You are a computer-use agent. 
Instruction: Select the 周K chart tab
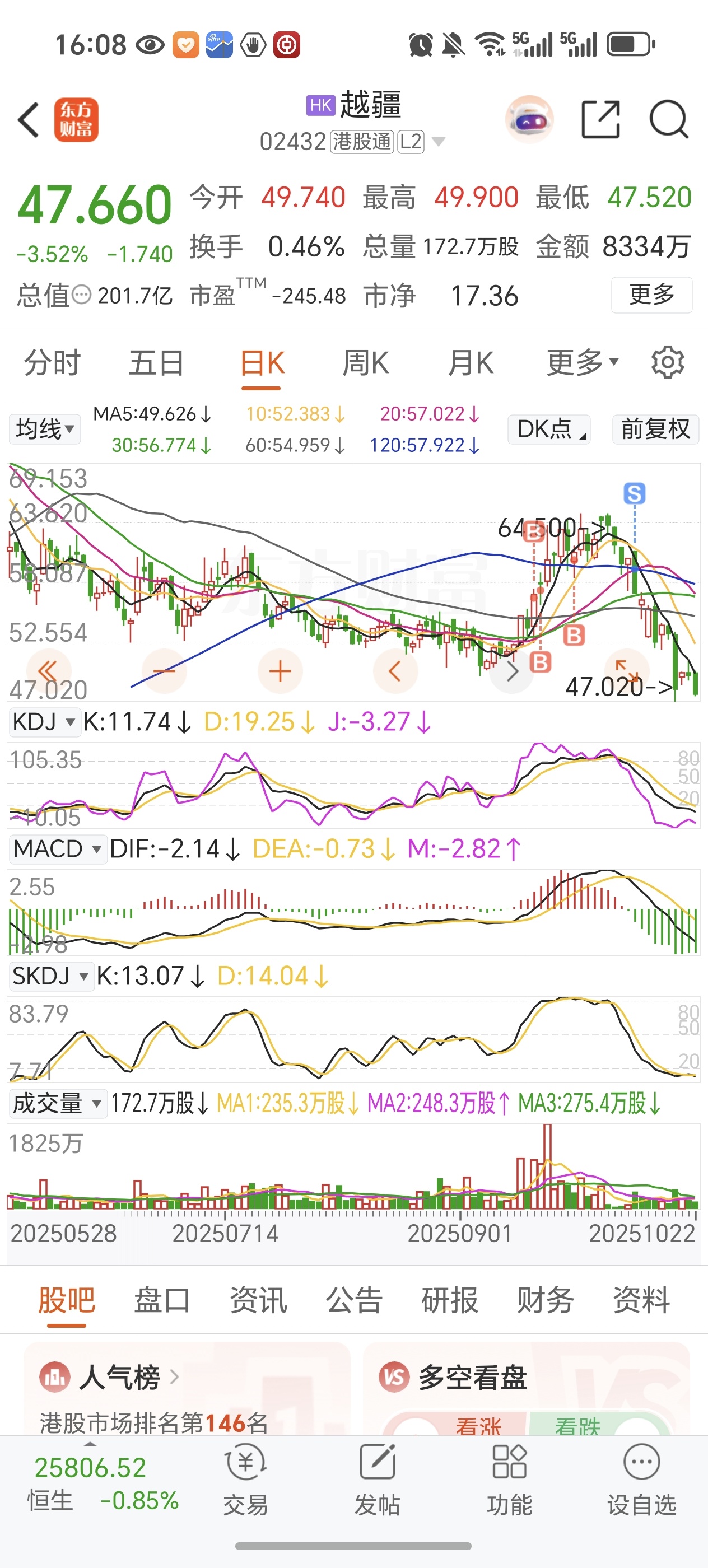[365, 363]
